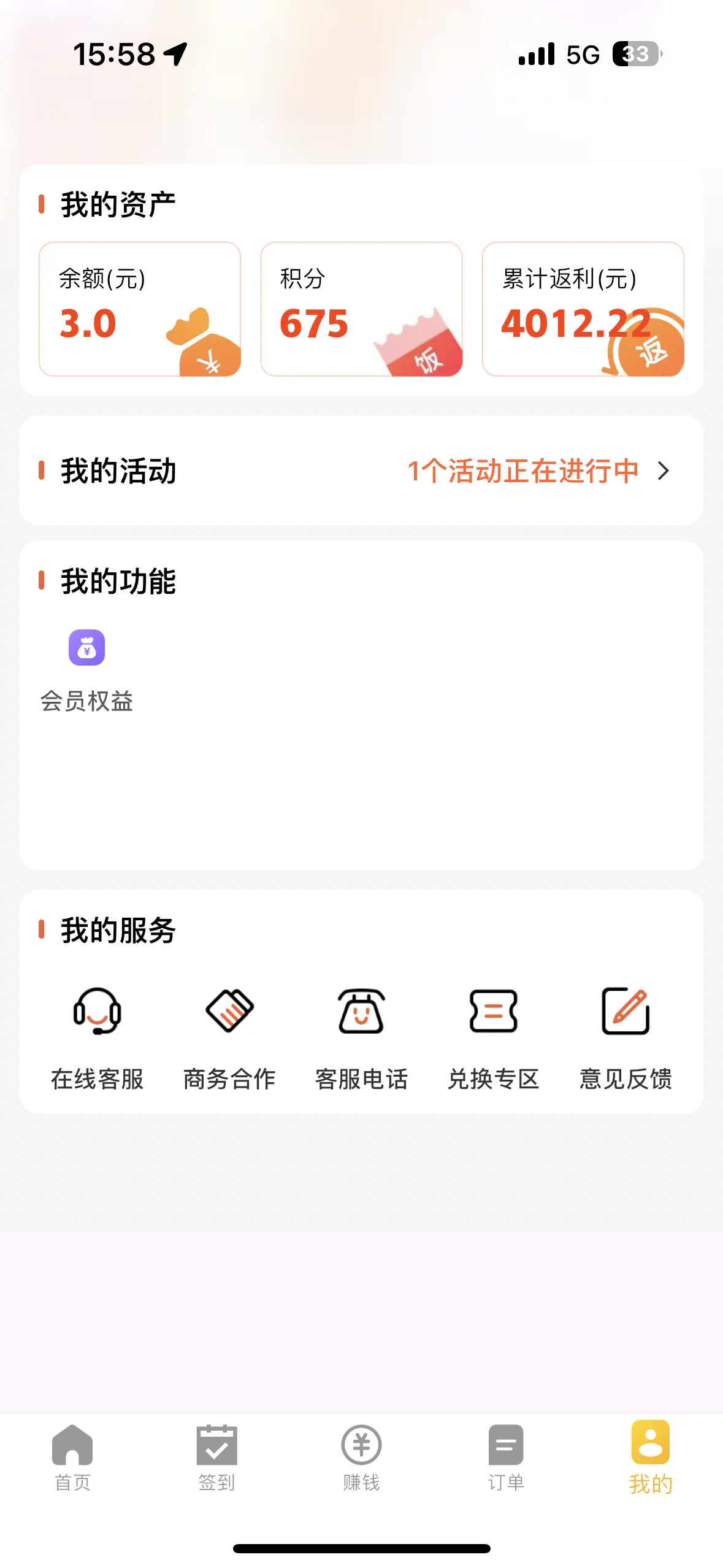Screen dimensions: 723x1568
Task: Tap the 我的 profile tab
Action: pos(651,1458)
